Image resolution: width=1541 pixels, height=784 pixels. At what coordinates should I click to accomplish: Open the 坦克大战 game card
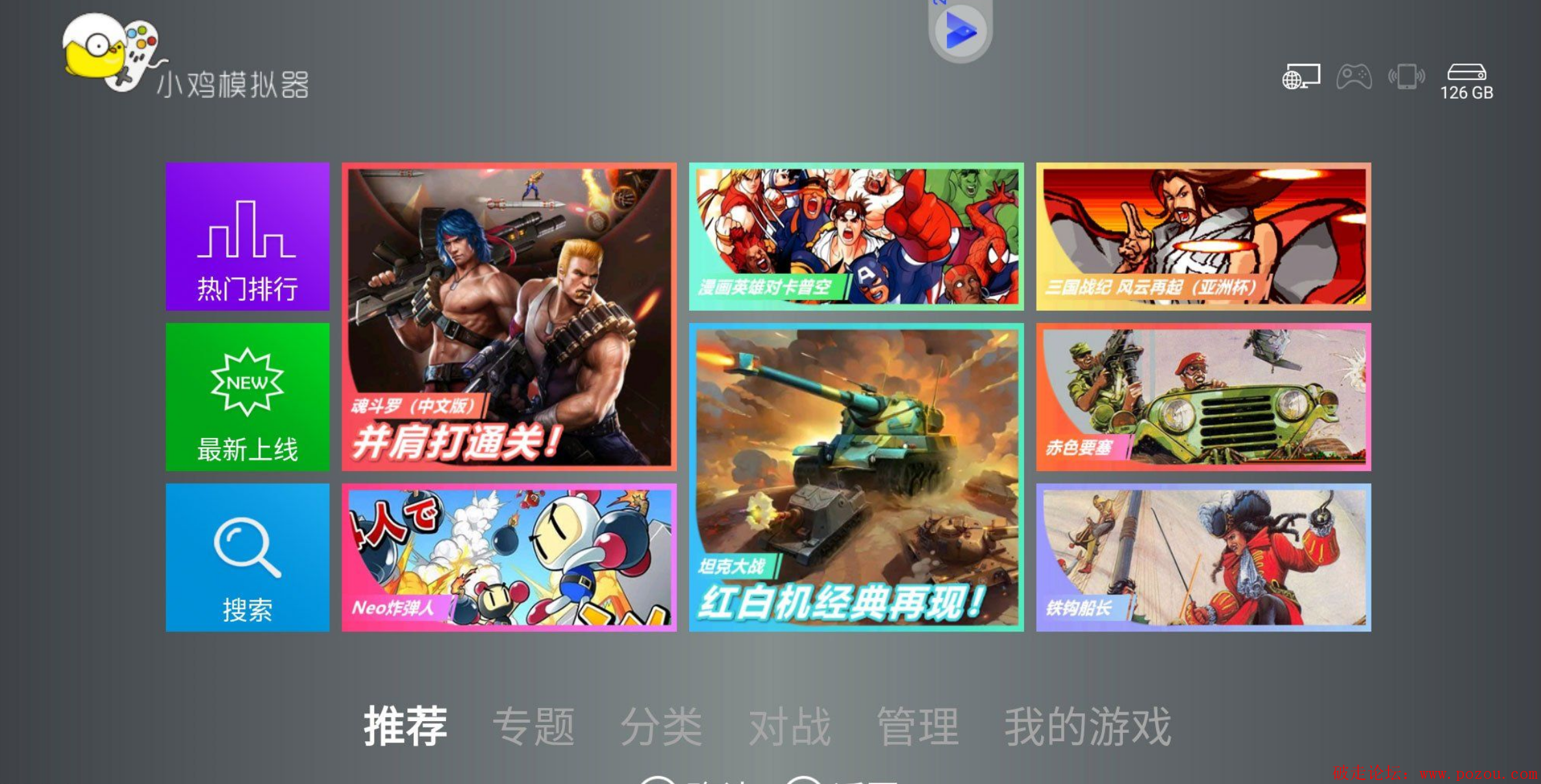pos(856,477)
